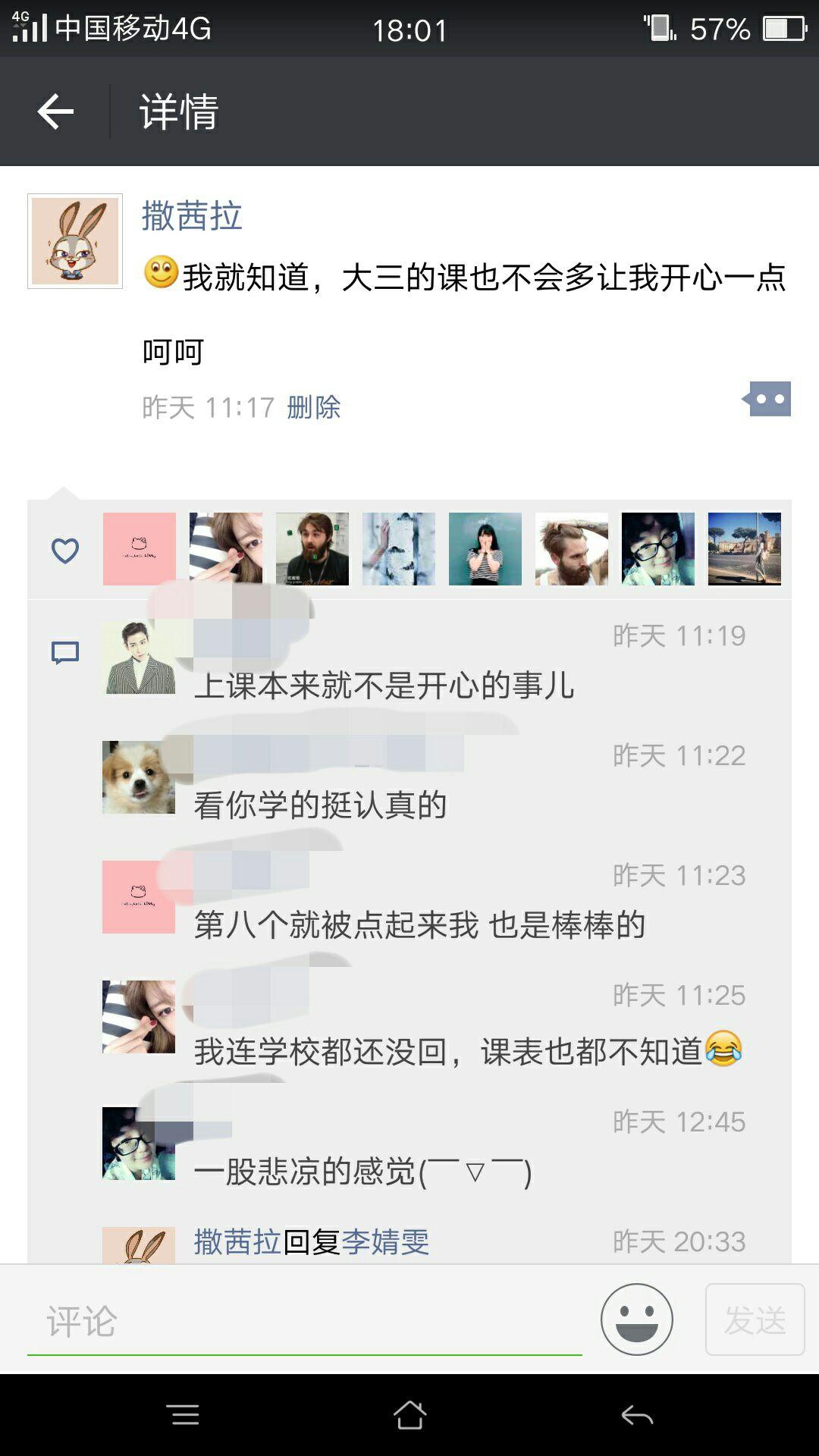Screen dimensions: 819x1456
Task: Tap the back arrow to leave 详情 page
Action: [x=55, y=112]
